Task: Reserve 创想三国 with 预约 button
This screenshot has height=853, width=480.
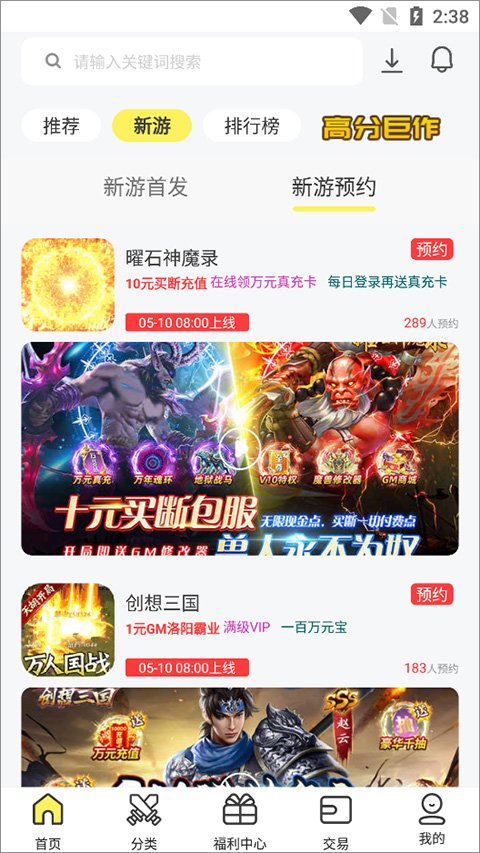Action: click(x=432, y=595)
